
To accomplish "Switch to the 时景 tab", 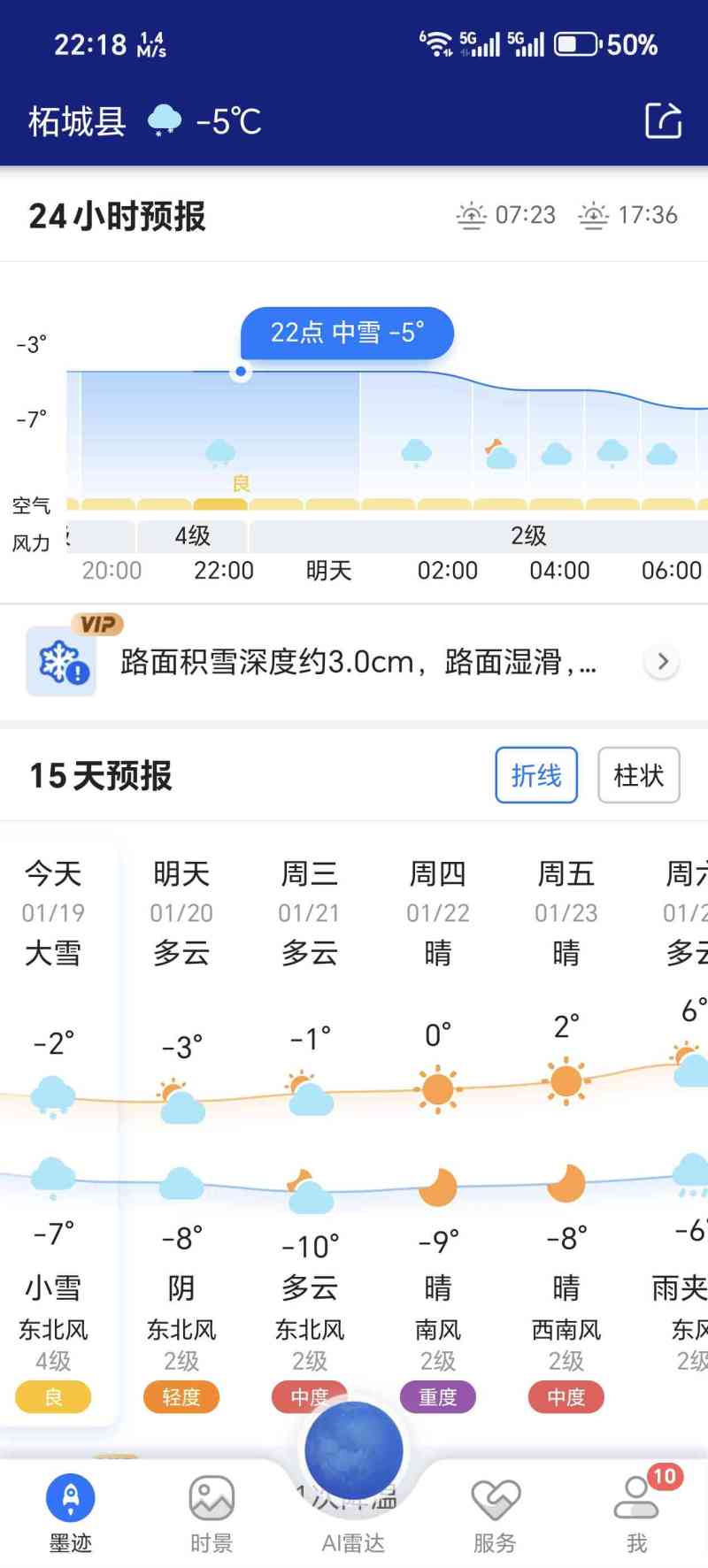I will [212, 1511].
